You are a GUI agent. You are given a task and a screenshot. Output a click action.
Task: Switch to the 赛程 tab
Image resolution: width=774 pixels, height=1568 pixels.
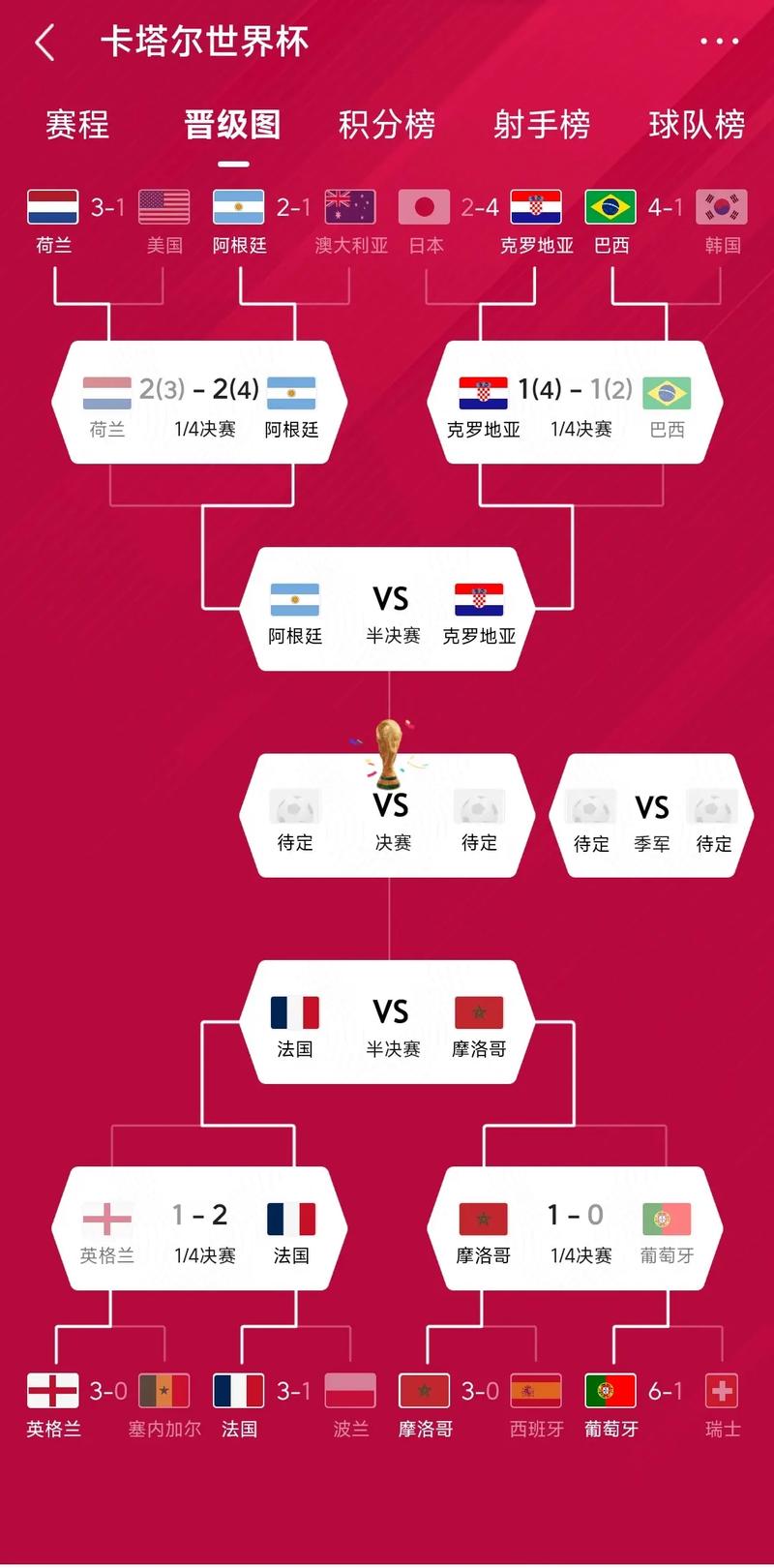(x=77, y=125)
